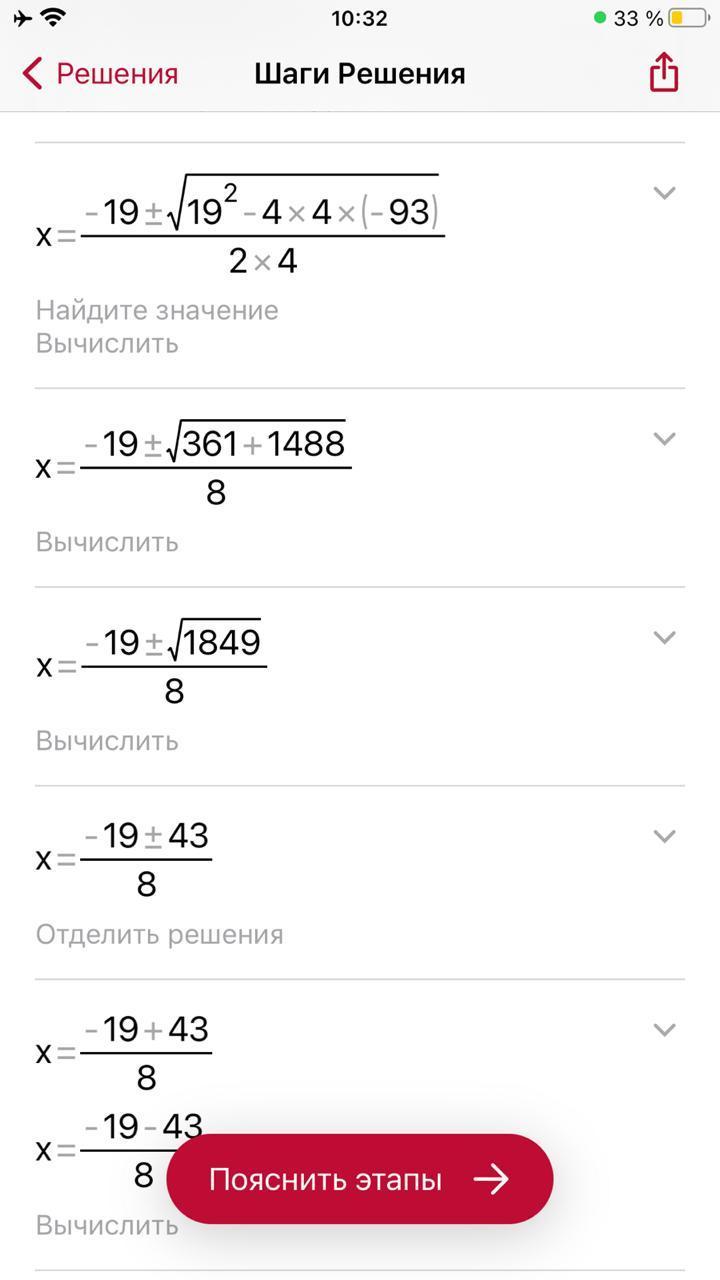This screenshot has height=1280, width=720.
Task: Expand the step with separated two solutions
Action: click(x=664, y=1029)
